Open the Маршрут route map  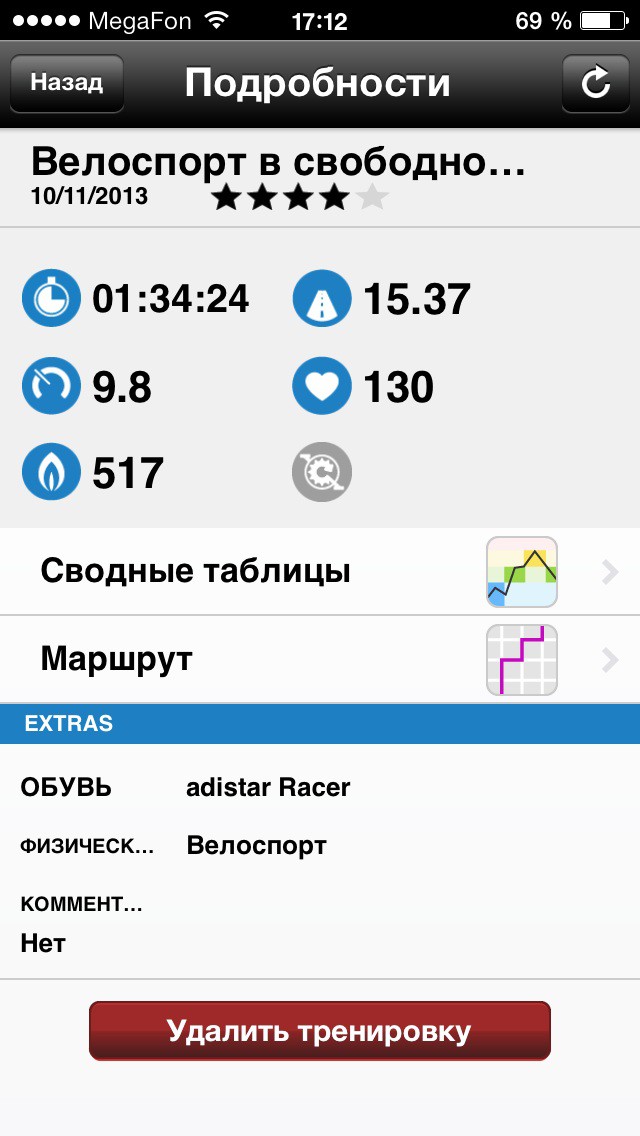320,660
